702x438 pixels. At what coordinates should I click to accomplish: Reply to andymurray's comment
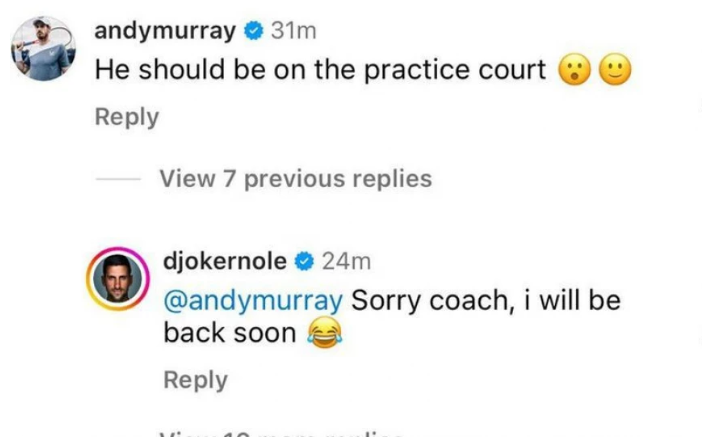click(x=126, y=117)
